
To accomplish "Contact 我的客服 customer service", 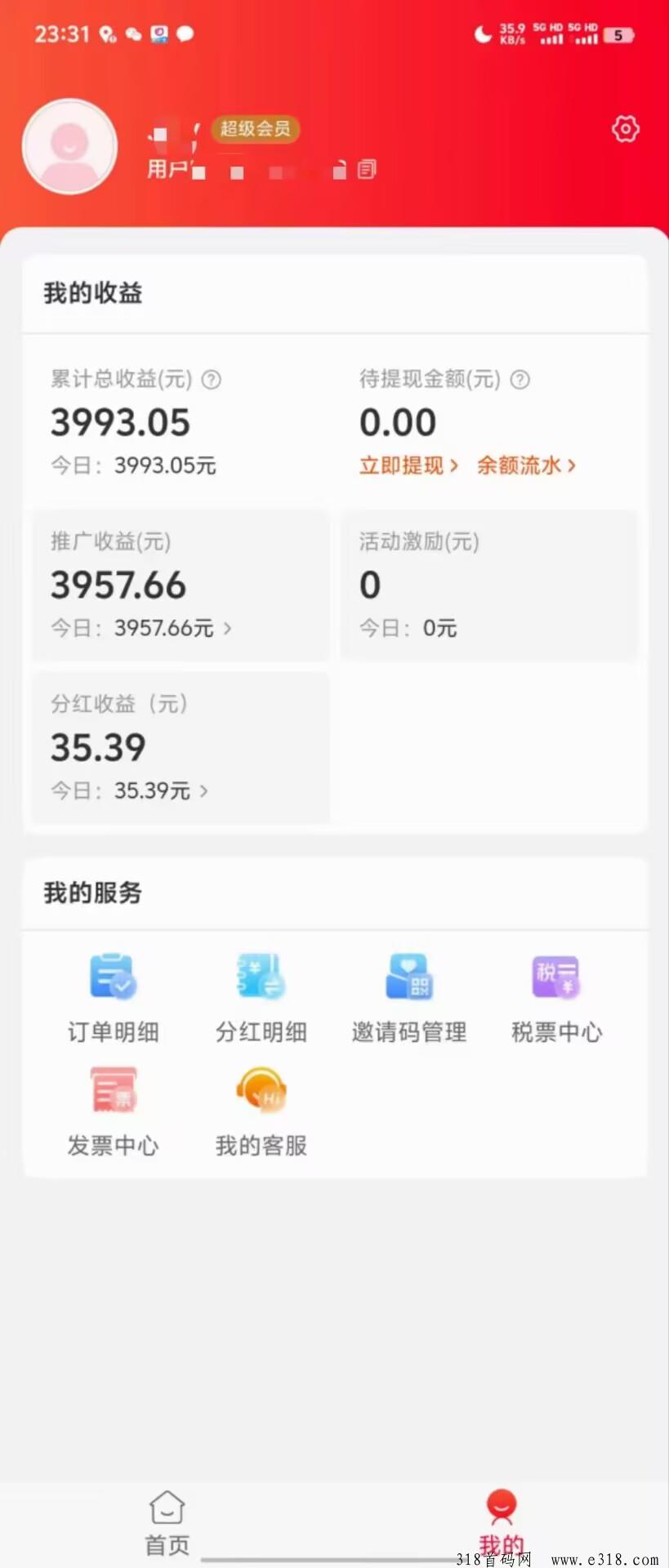I will pyautogui.click(x=261, y=1111).
